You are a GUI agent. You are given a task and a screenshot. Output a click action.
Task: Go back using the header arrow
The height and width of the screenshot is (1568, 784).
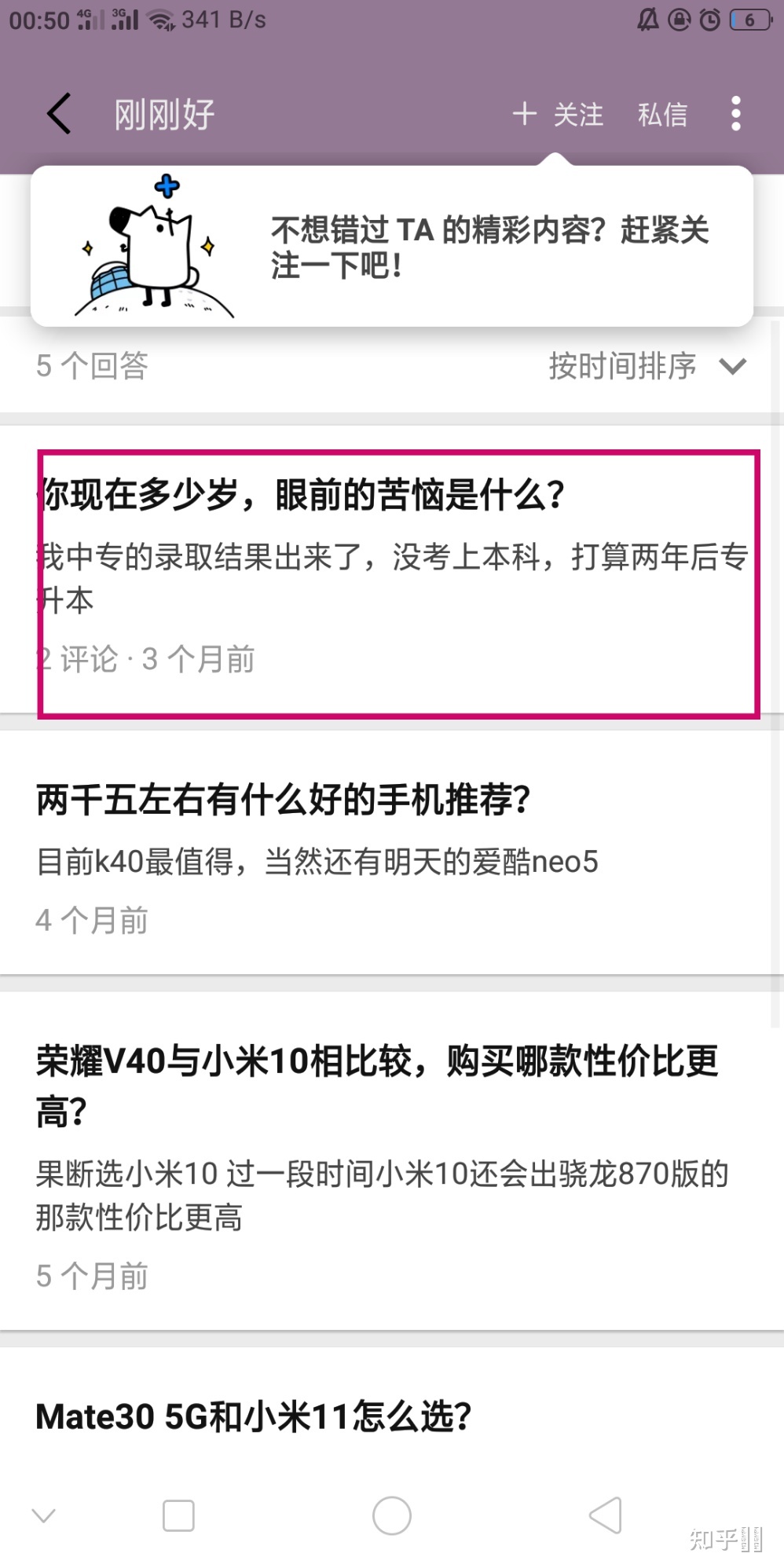point(60,114)
